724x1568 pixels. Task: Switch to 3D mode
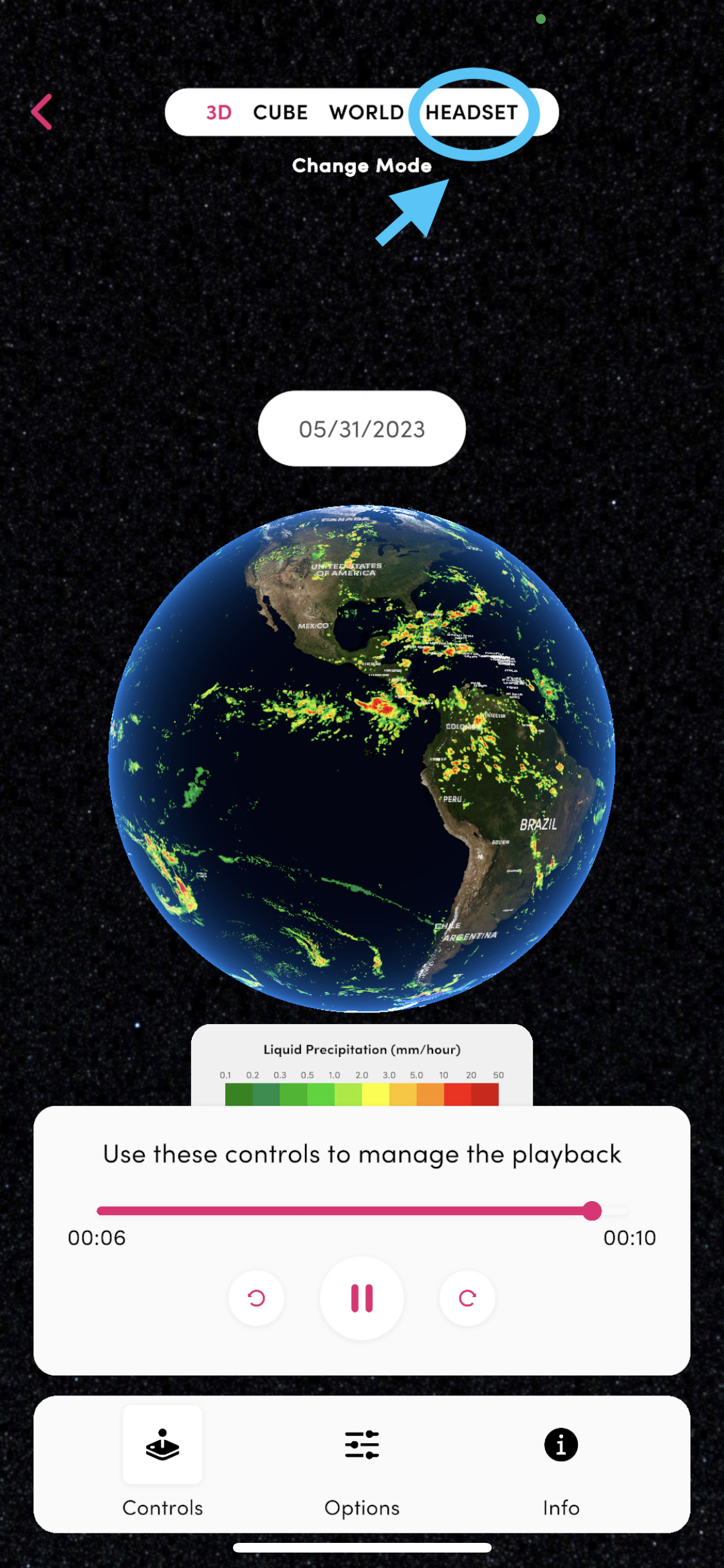[x=219, y=113]
